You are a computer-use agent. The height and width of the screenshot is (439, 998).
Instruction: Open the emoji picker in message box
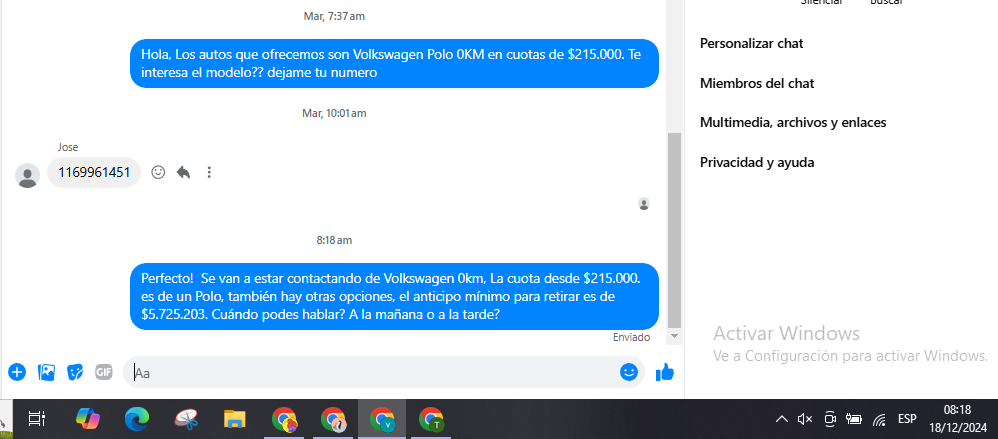tap(629, 372)
